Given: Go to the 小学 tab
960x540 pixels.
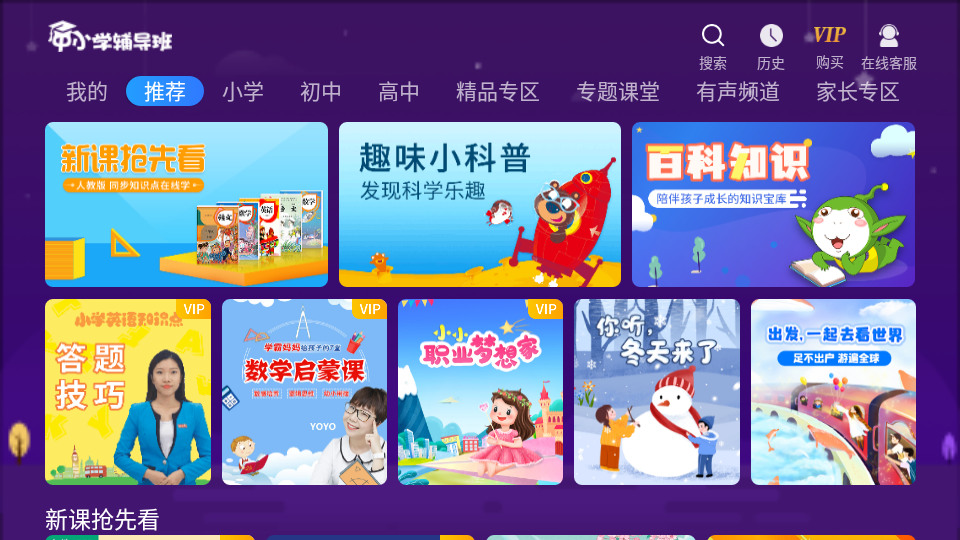Looking at the screenshot, I should pyautogui.click(x=243, y=92).
